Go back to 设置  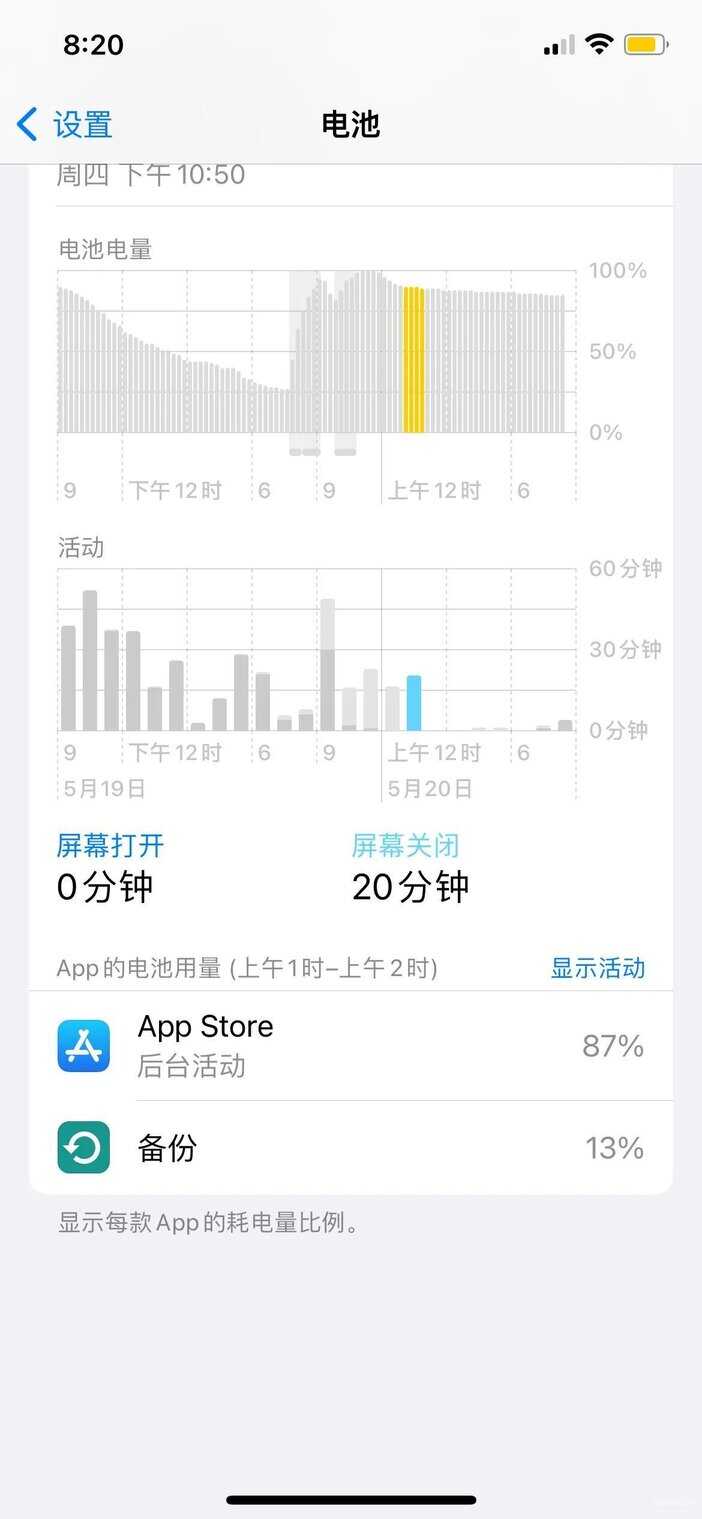(64, 125)
